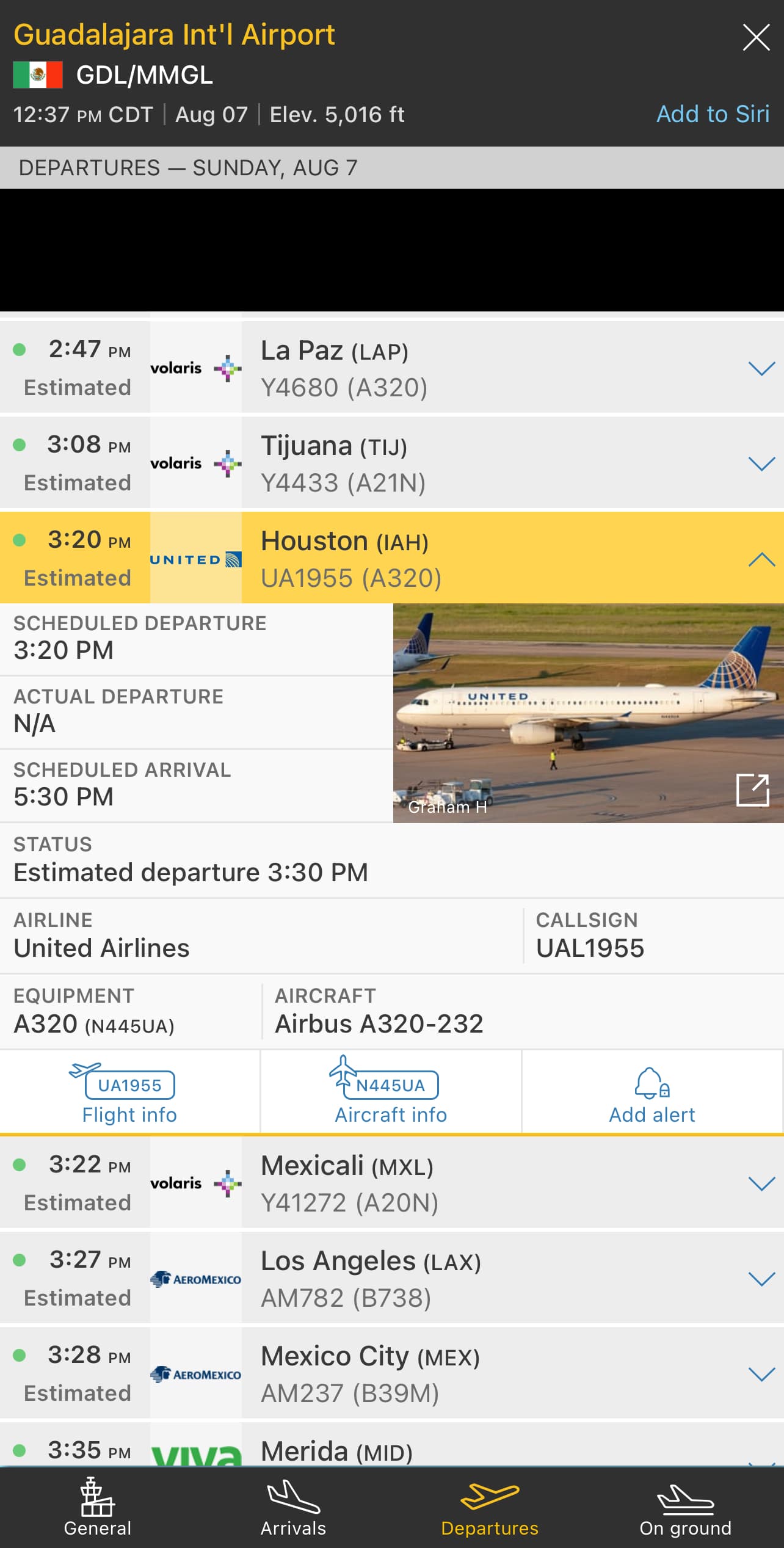The image size is (784, 1548).
Task: Tap the Add to Siri link
Action: [x=712, y=114]
